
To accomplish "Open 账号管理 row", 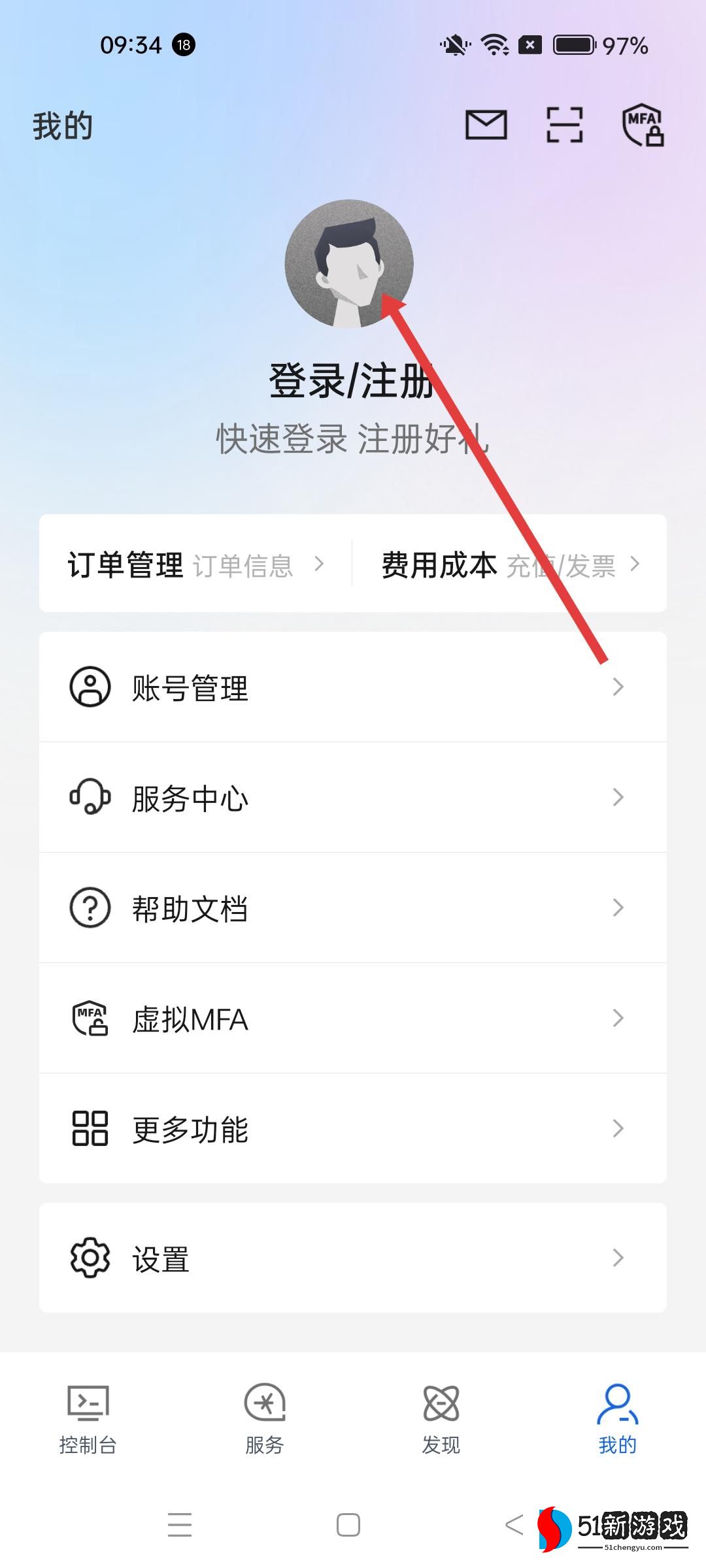I will pos(353,687).
